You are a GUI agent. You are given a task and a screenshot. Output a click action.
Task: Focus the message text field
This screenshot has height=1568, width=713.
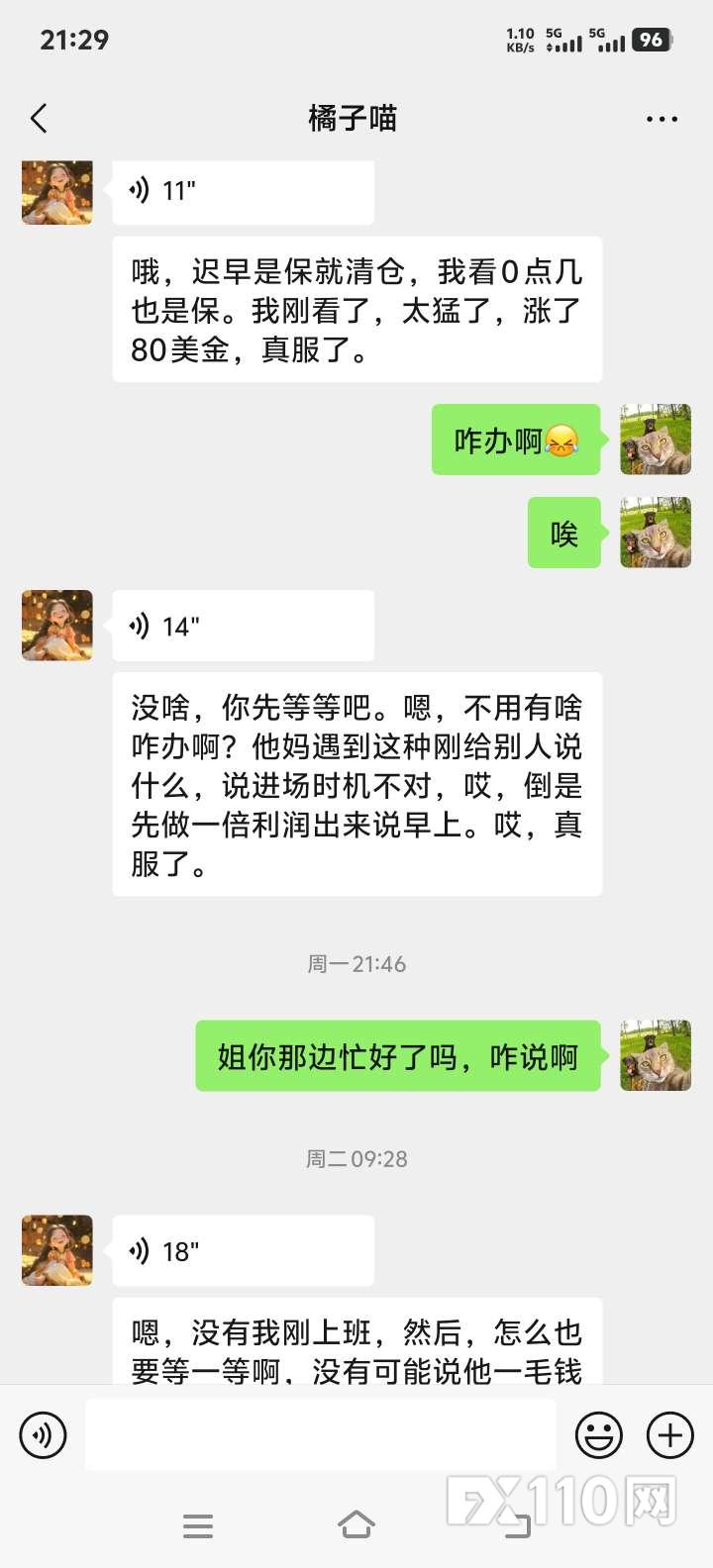320,1434
